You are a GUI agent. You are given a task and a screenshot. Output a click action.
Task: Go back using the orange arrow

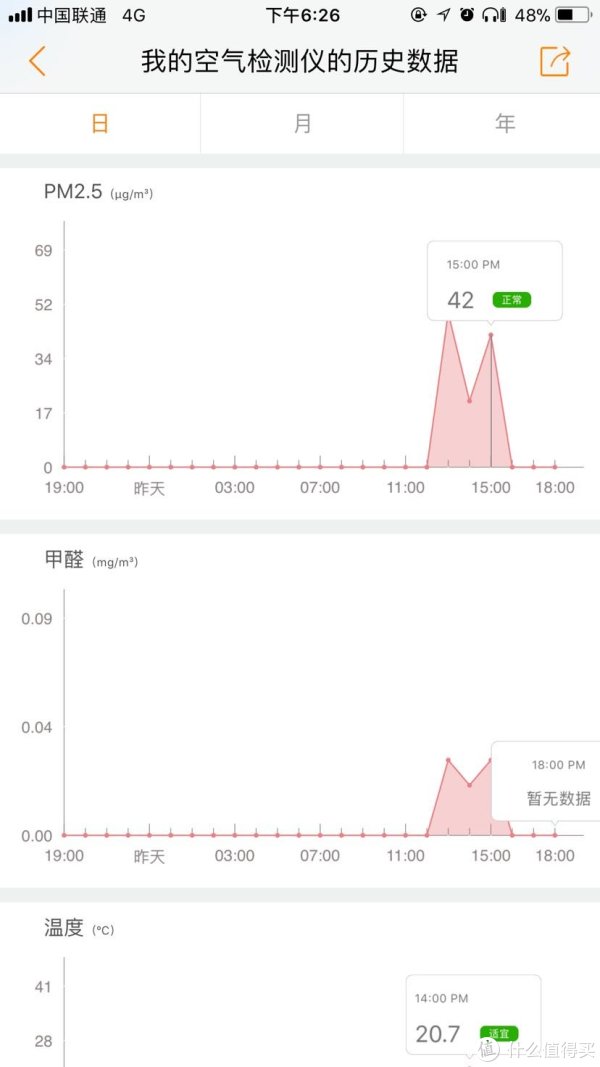coord(37,61)
